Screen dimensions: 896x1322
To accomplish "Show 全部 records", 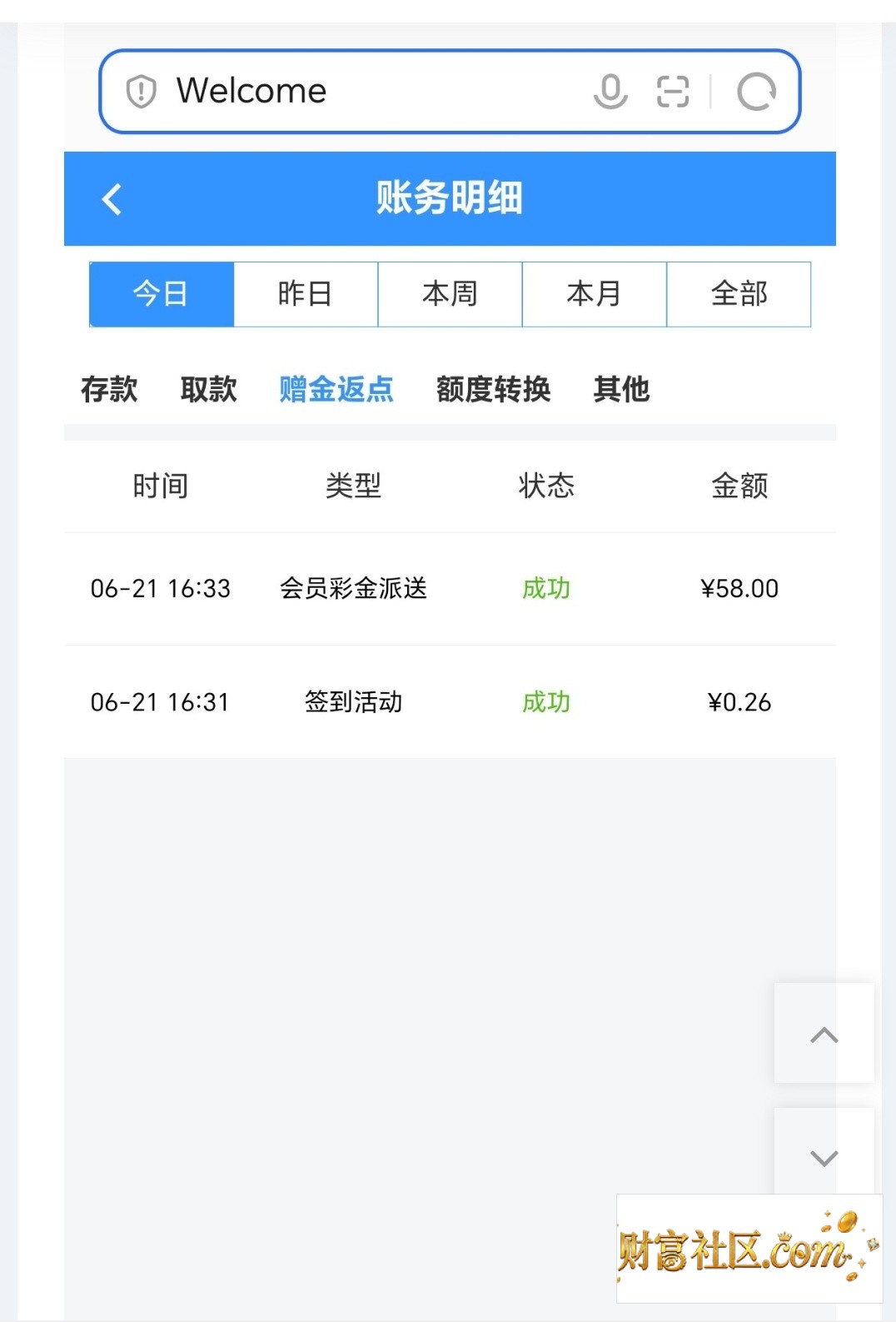I will [x=739, y=294].
